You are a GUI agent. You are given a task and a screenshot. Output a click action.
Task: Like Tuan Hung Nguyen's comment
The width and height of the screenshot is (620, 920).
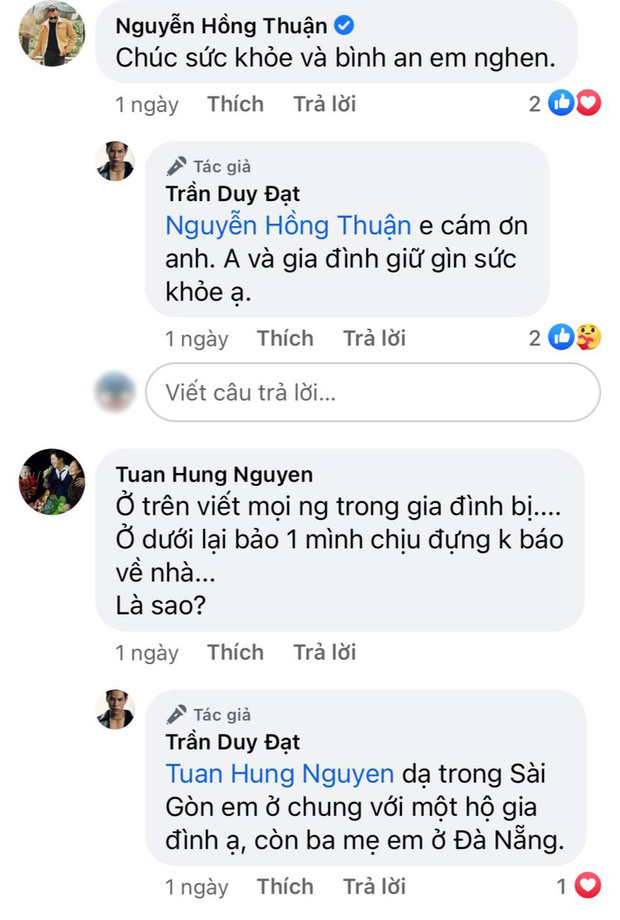point(235,653)
